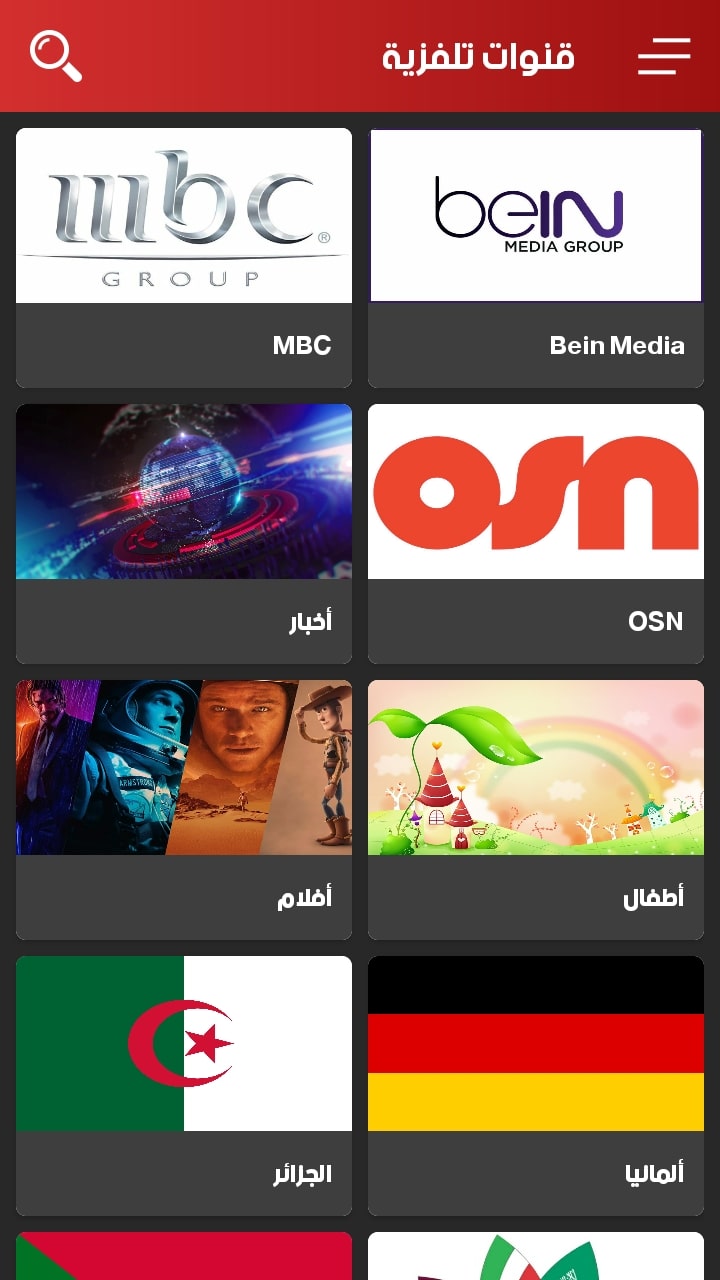Open the hamburger drawer menu
This screenshot has width=720, height=1280.
tap(664, 56)
